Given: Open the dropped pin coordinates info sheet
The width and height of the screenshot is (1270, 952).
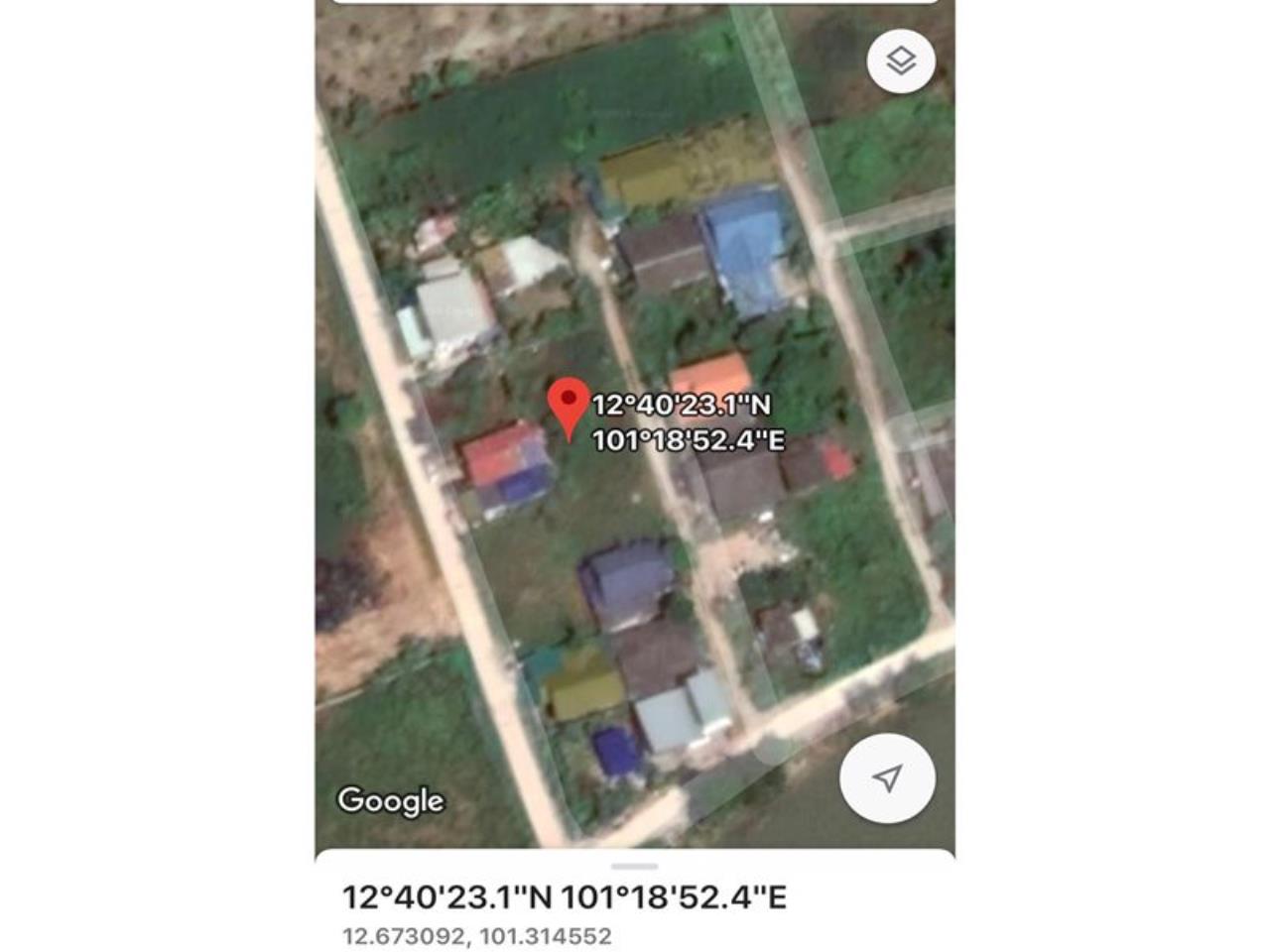Looking at the screenshot, I should point(564,897).
